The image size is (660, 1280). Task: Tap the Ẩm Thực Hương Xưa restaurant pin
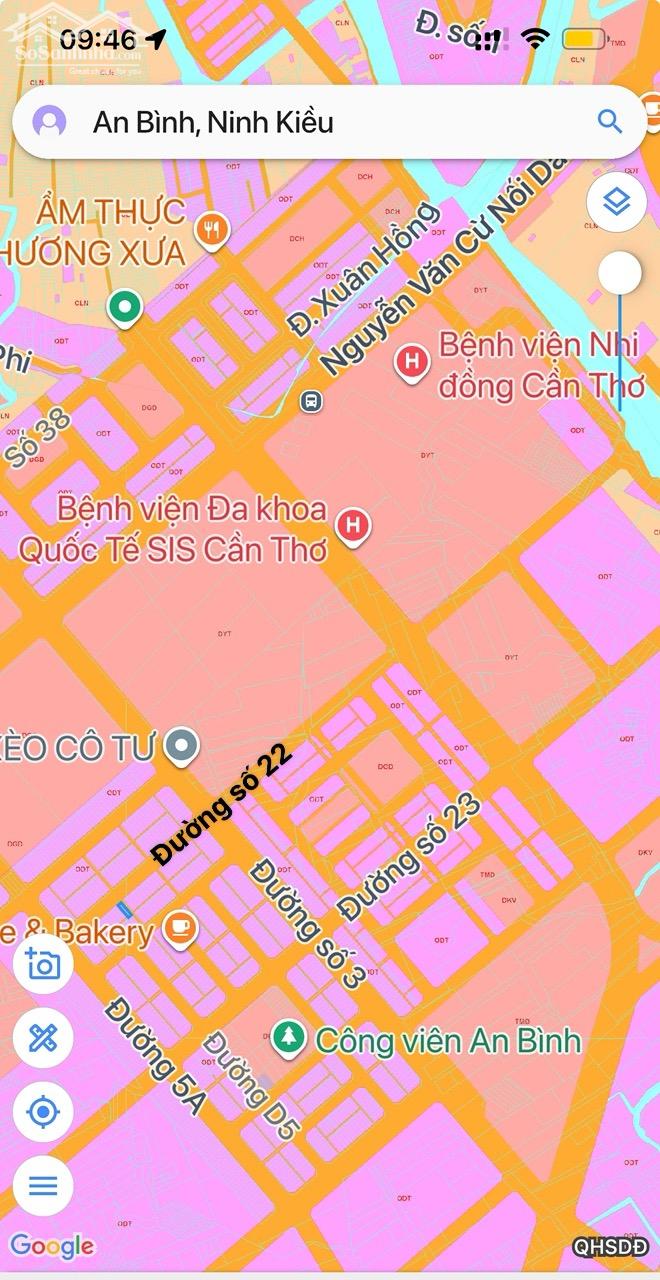pyautogui.click(x=212, y=231)
